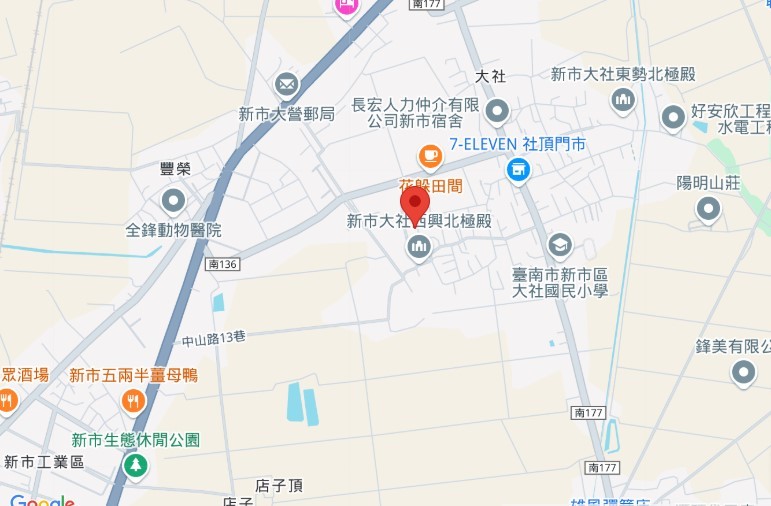This screenshot has height=506, width=771.
Task: Open the 新市大營郵局 post office marker
Action: [x=287, y=85]
